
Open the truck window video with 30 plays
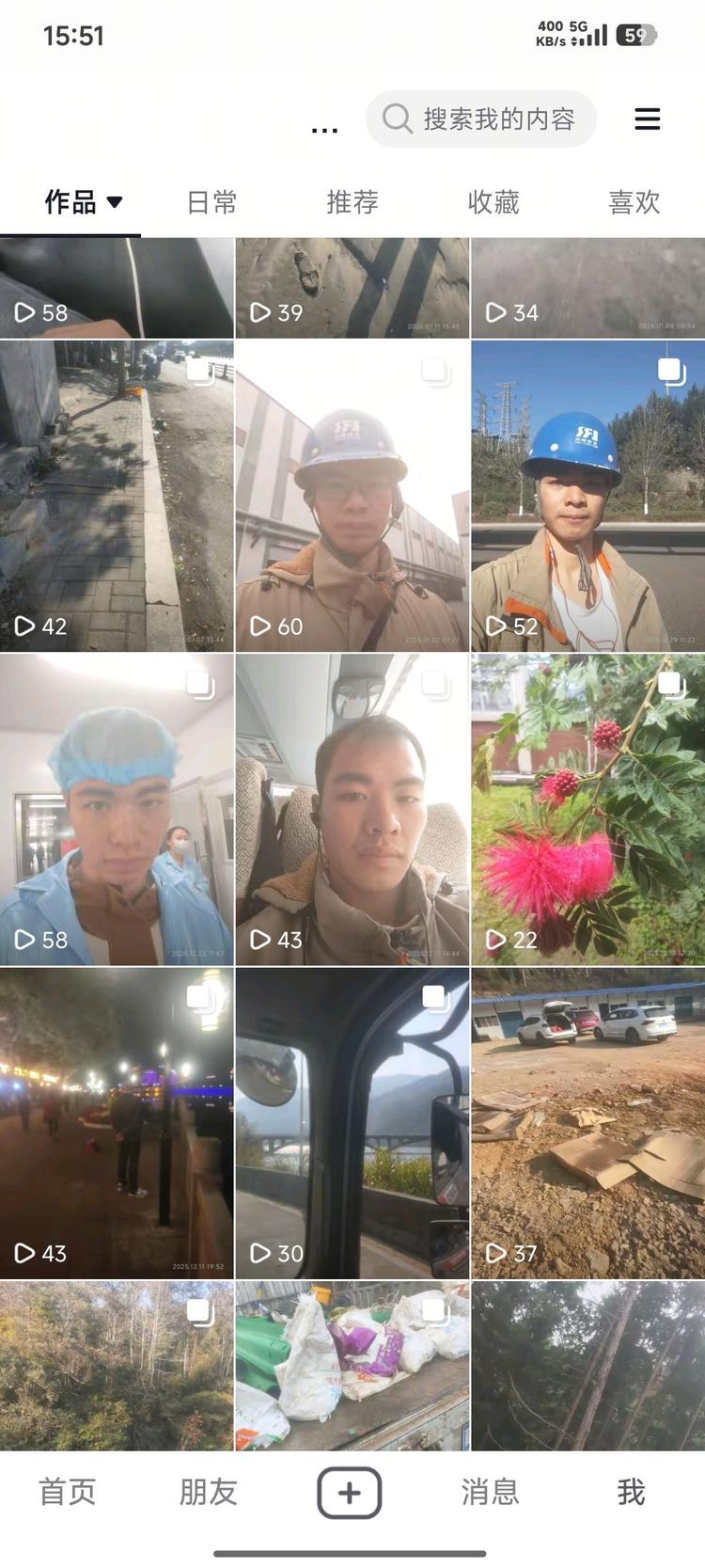point(352,1123)
